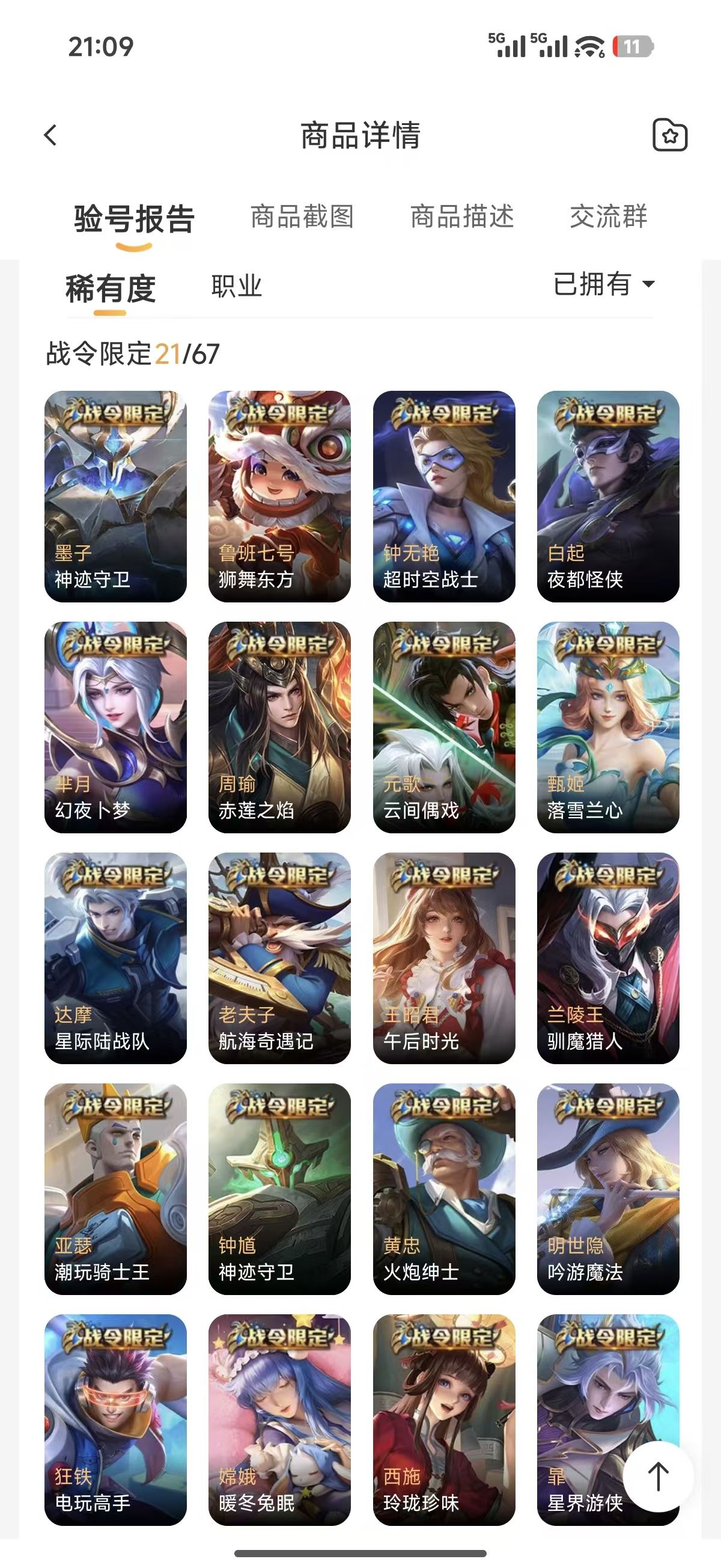721x1568 pixels.
Task: Switch to the 职业 filter tab
Action: (x=236, y=286)
